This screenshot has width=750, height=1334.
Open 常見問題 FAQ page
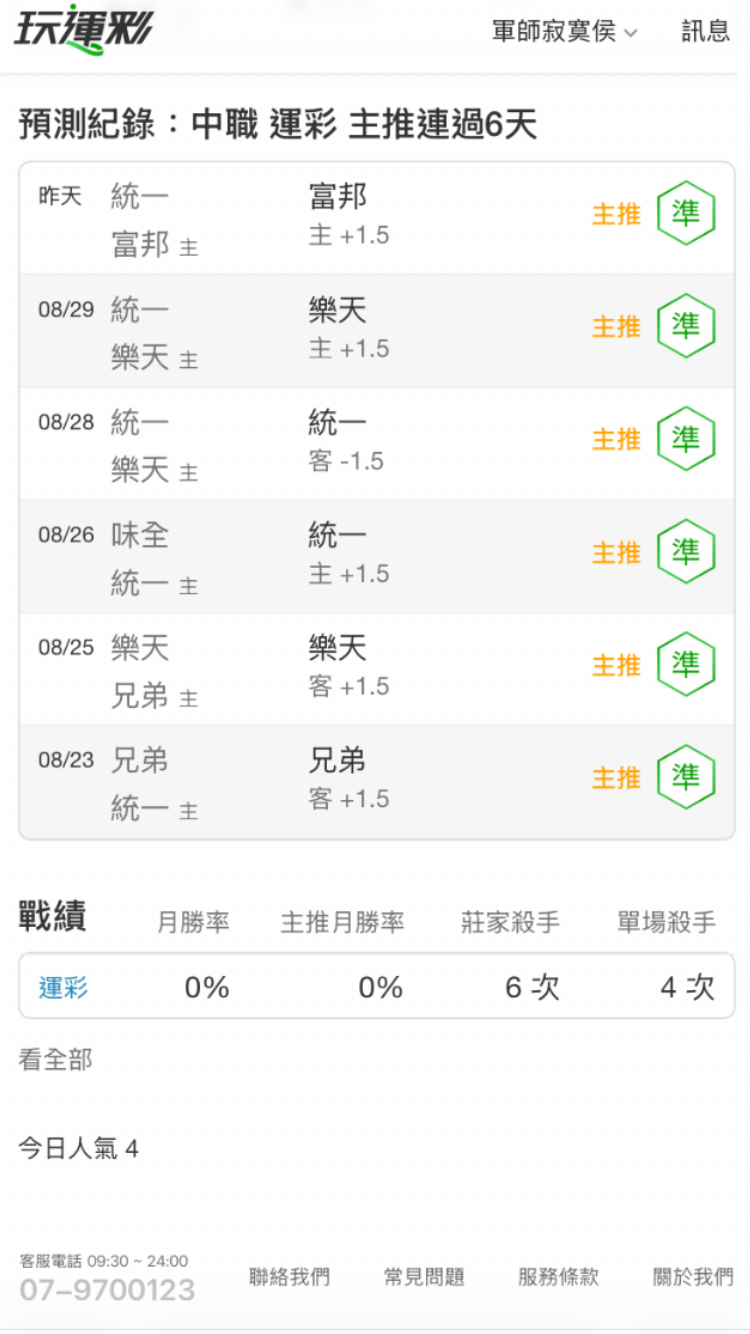pyautogui.click(x=424, y=1277)
